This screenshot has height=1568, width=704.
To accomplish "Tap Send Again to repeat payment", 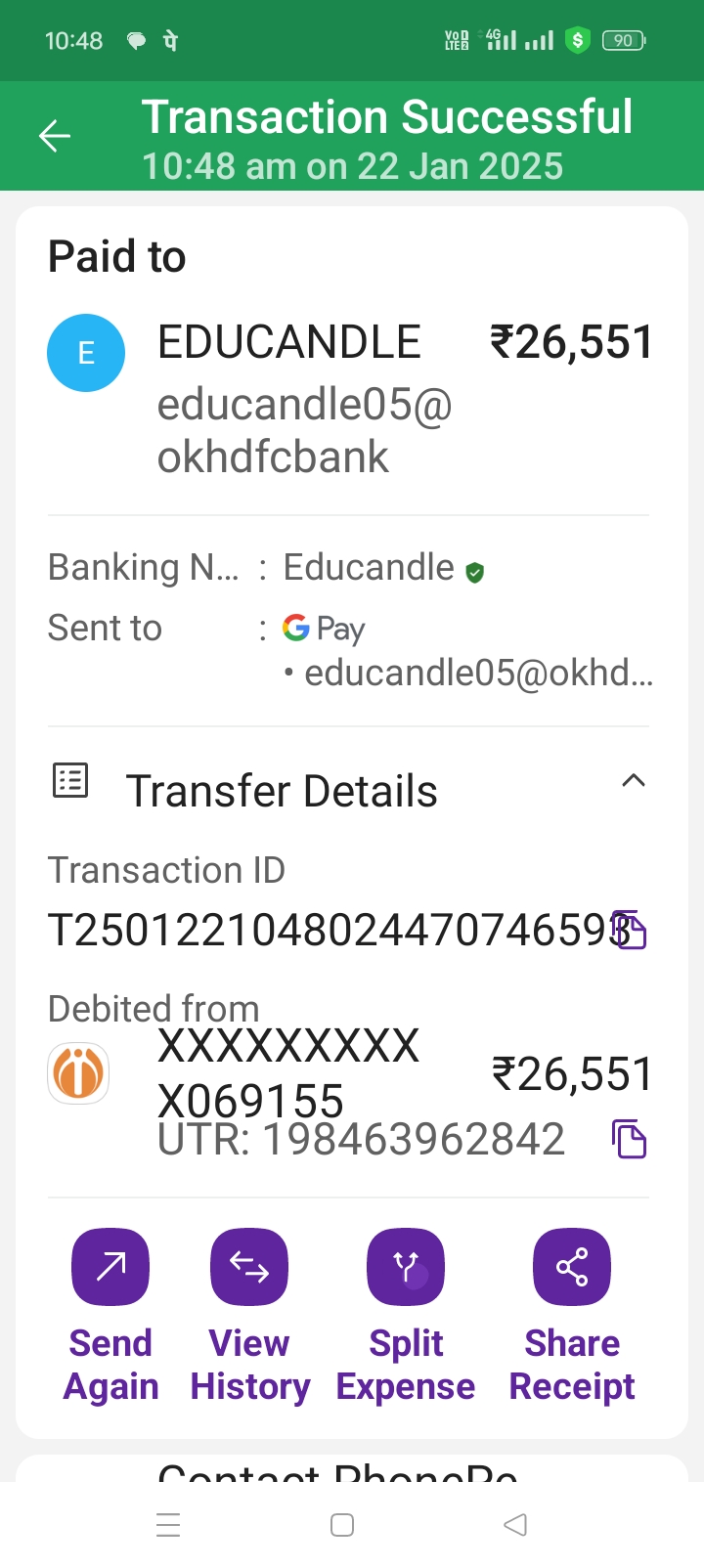I will tap(110, 1268).
